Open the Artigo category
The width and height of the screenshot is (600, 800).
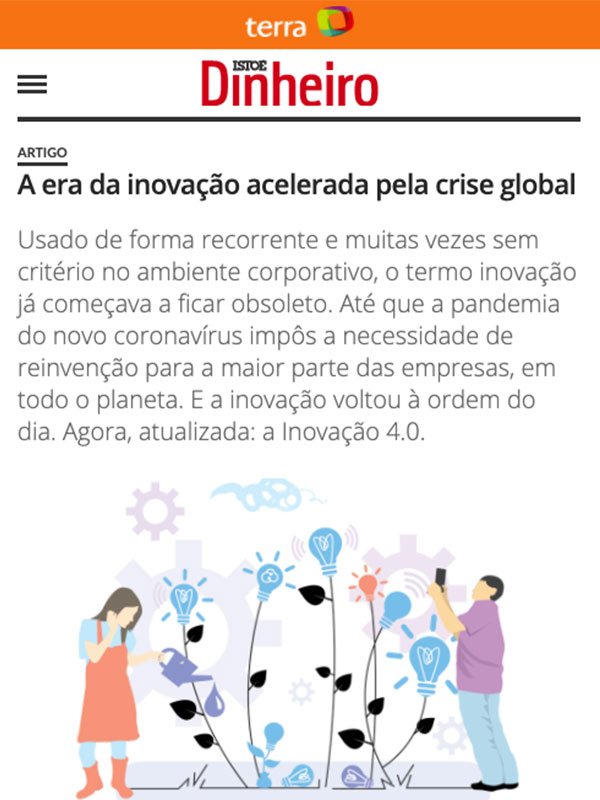click(x=42, y=153)
